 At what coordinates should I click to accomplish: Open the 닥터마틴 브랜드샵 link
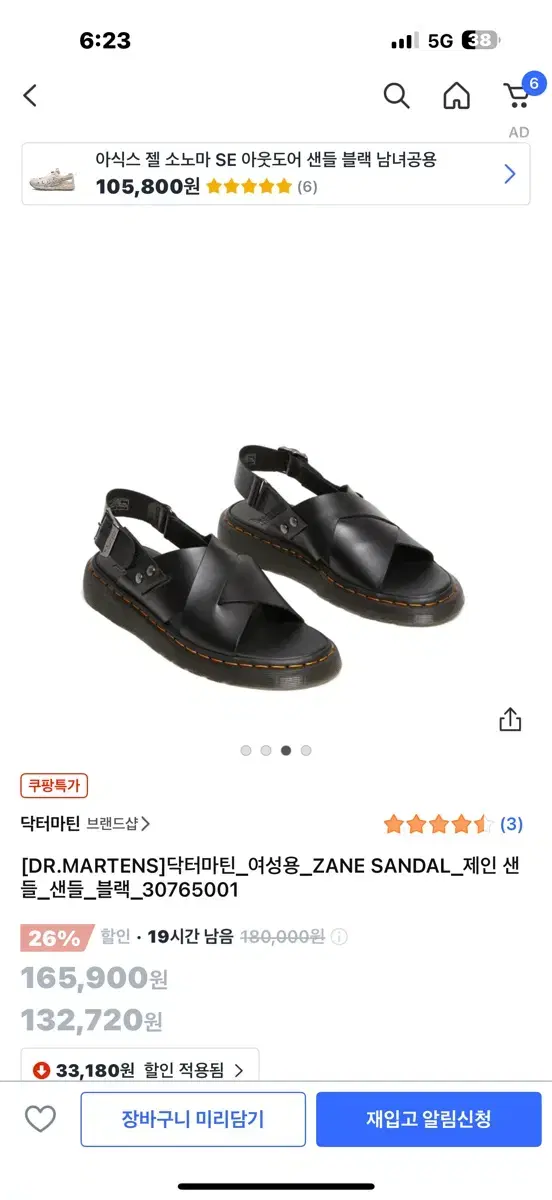[x=85, y=824]
